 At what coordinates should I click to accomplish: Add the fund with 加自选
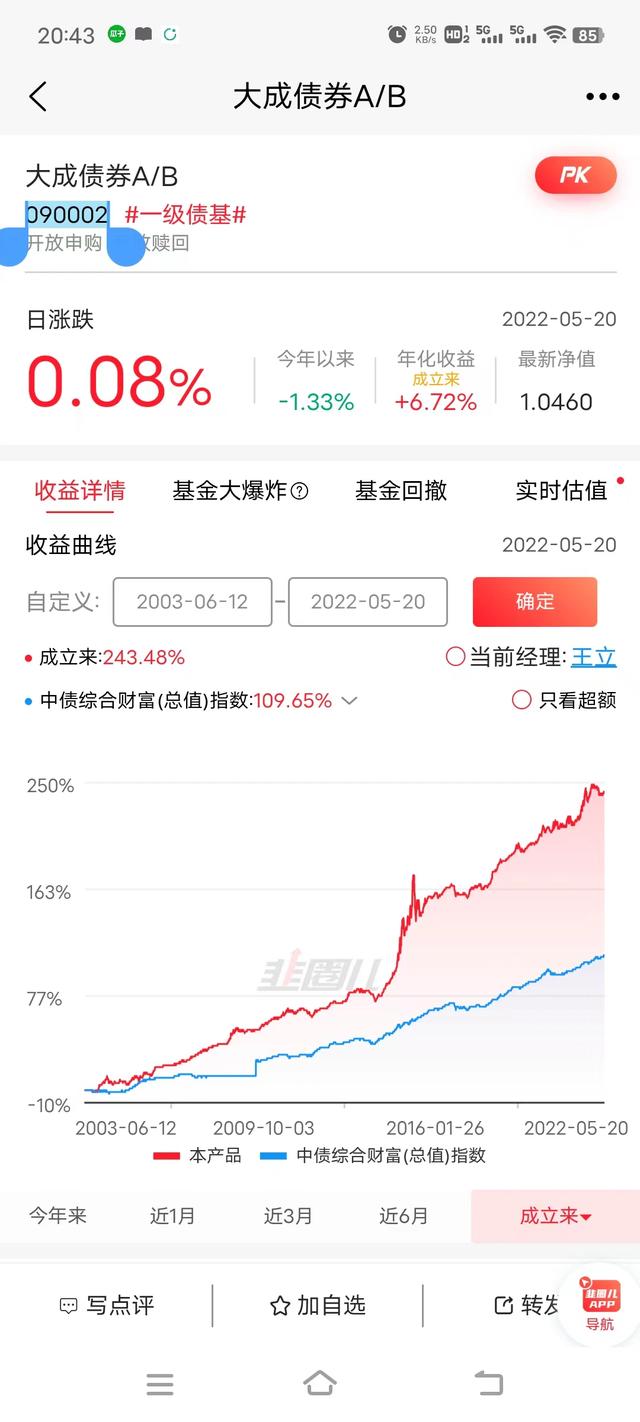coord(318,1305)
